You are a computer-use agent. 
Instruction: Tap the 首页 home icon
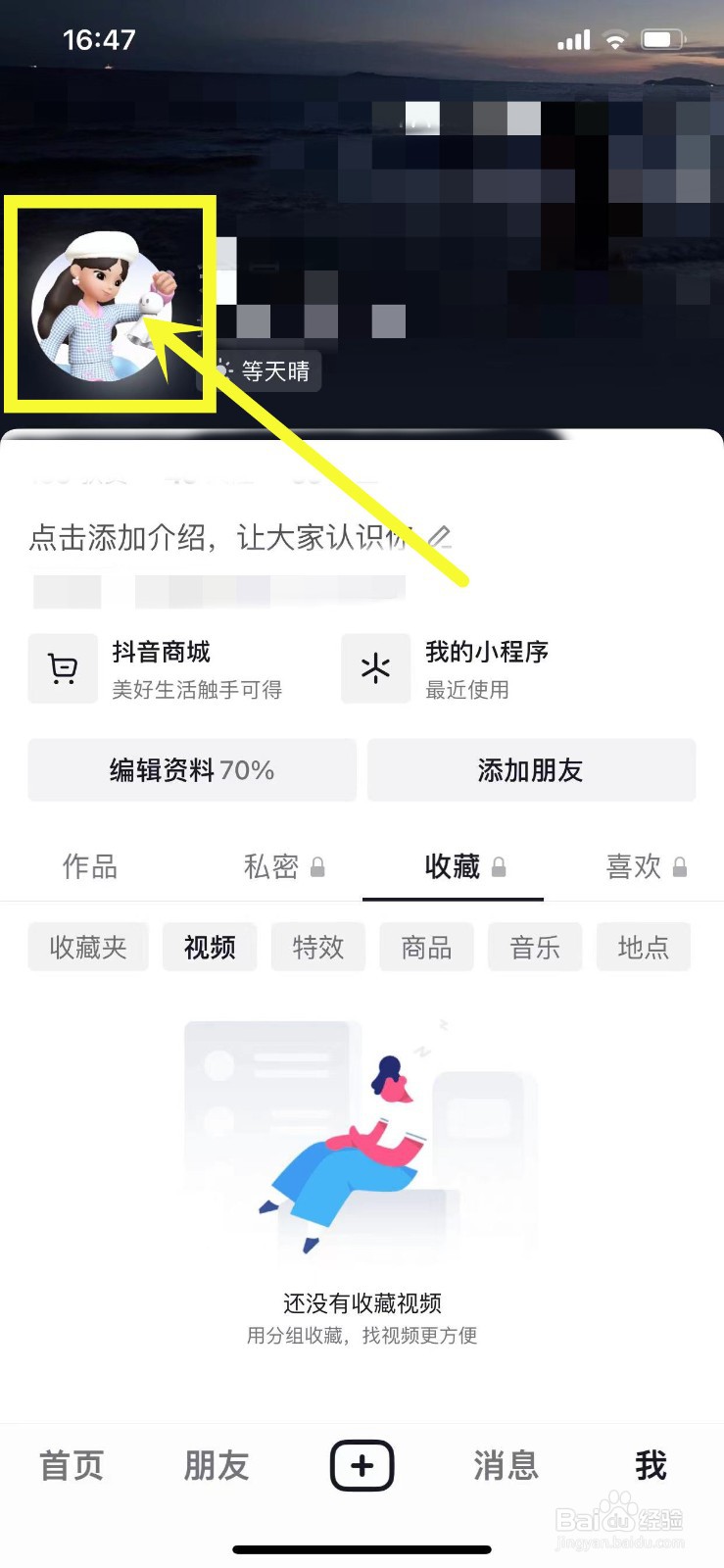[x=70, y=1465]
